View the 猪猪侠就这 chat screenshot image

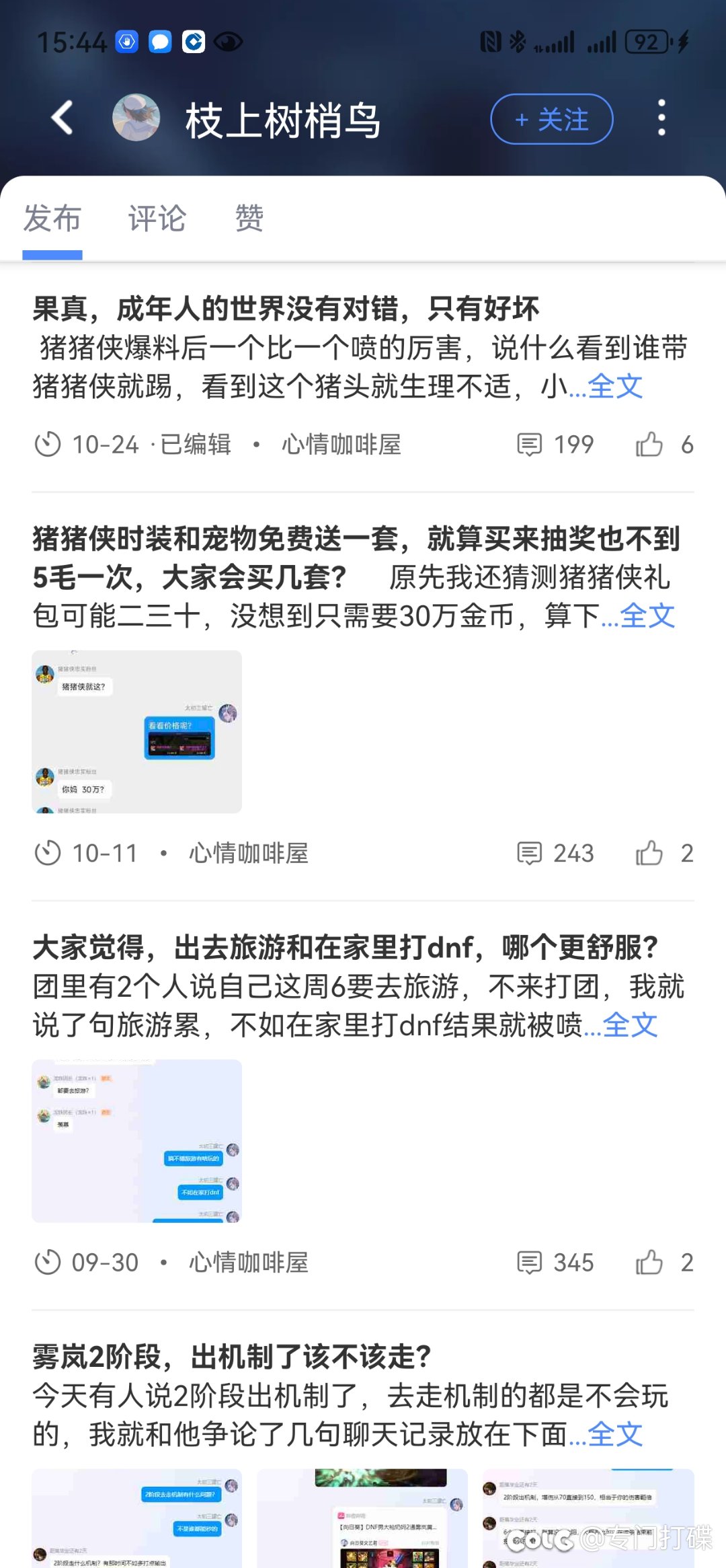136,731
